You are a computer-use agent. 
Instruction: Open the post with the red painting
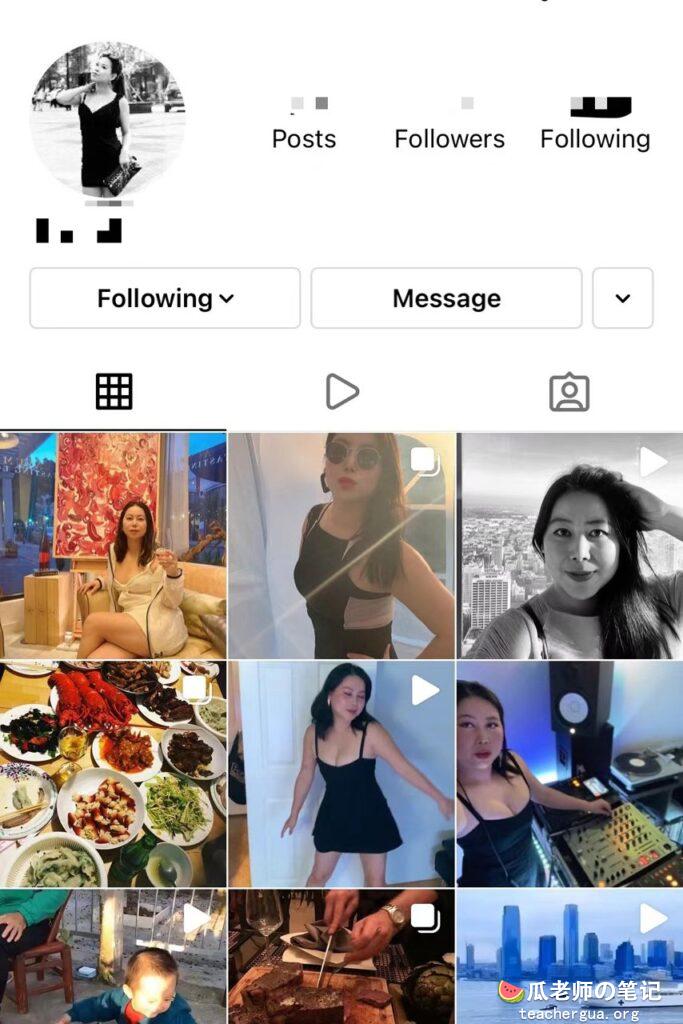coord(113,545)
